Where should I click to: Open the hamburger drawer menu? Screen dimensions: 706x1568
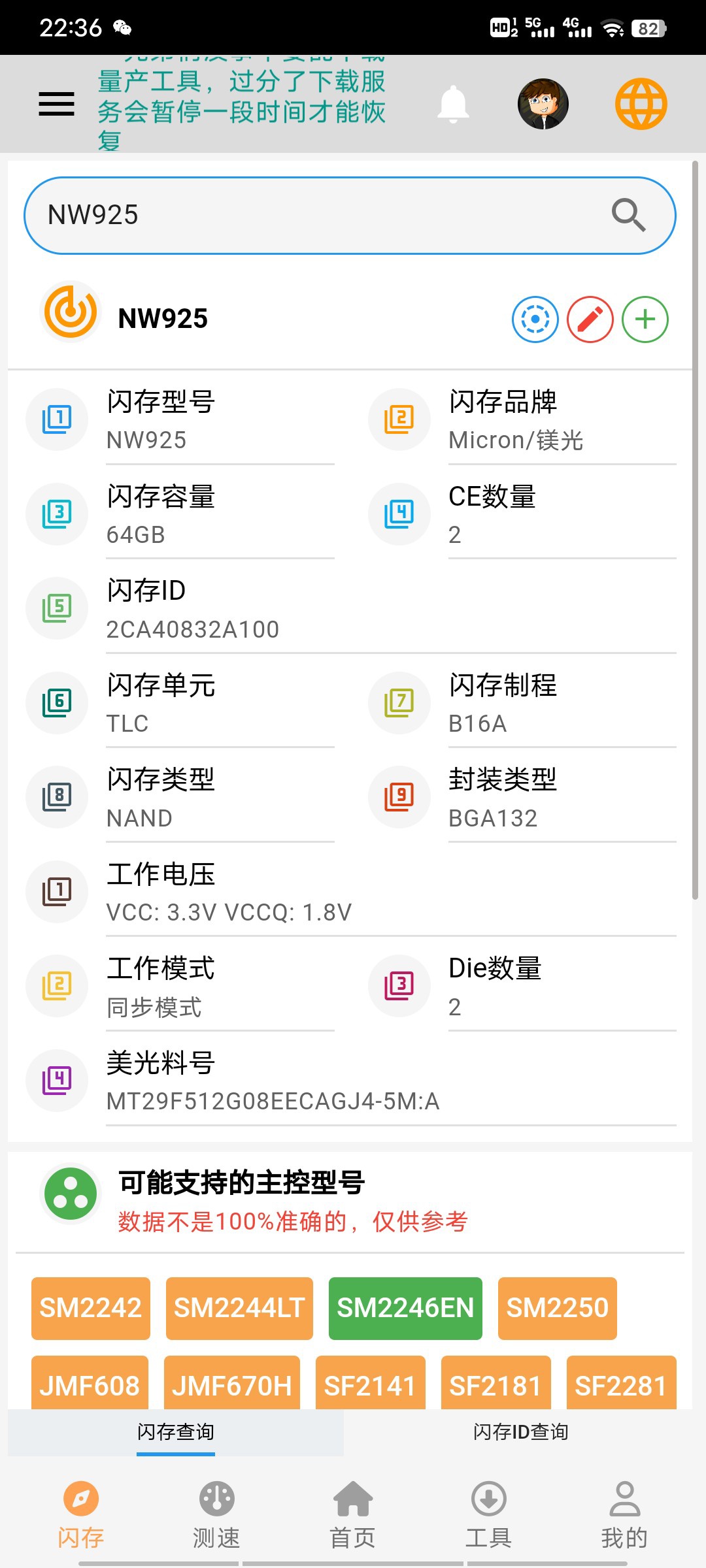coord(57,104)
